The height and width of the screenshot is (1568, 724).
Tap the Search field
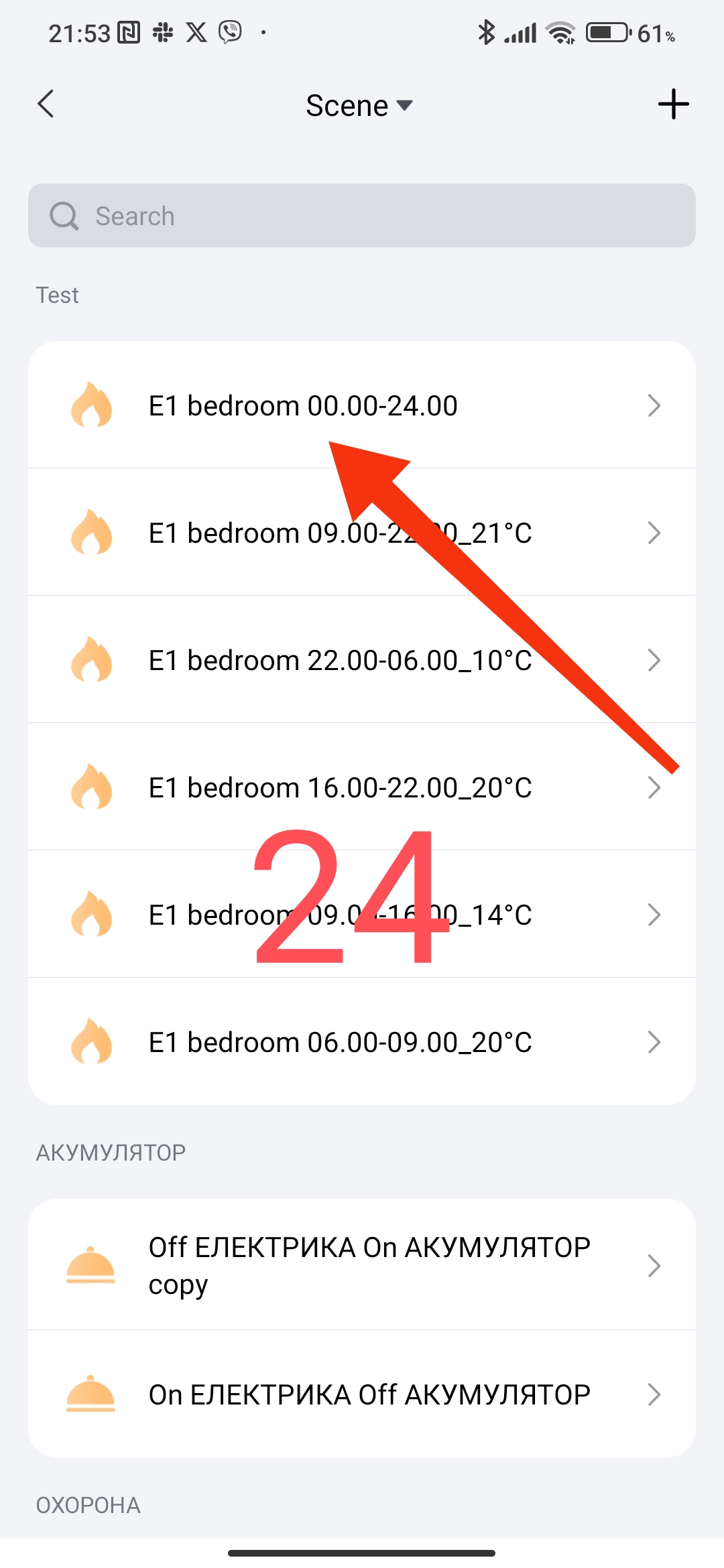point(362,216)
